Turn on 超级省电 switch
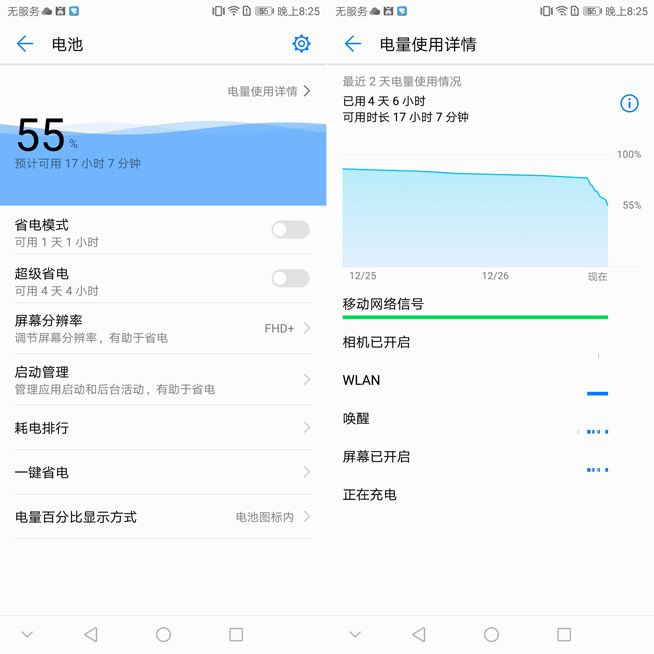This screenshot has width=654, height=654. (x=290, y=279)
